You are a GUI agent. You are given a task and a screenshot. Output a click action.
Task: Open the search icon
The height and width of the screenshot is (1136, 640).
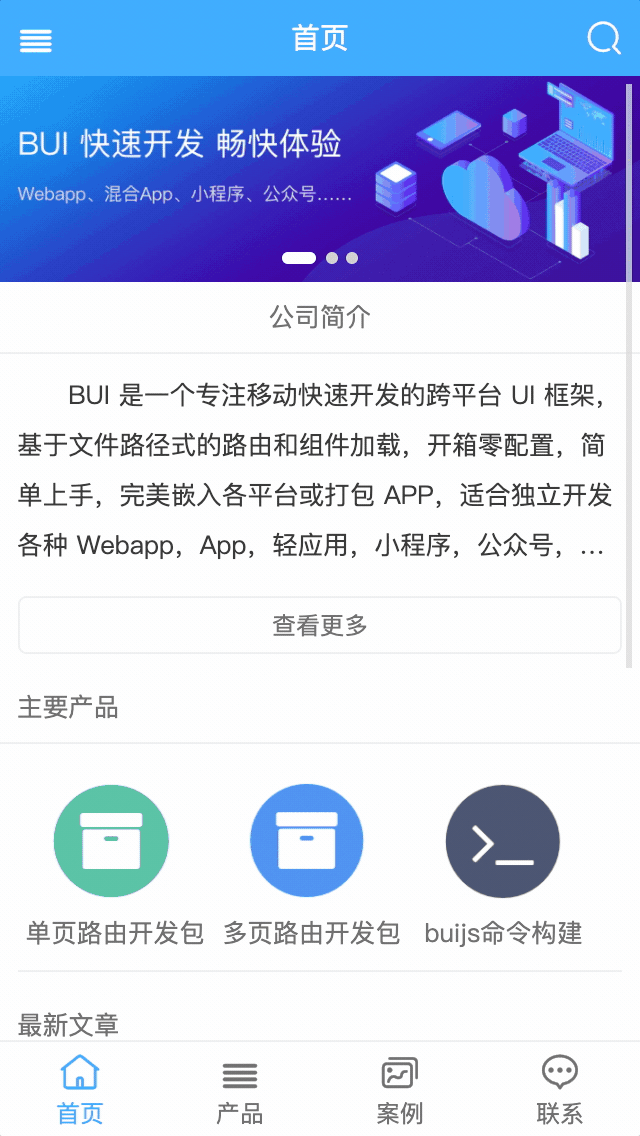pyautogui.click(x=604, y=39)
